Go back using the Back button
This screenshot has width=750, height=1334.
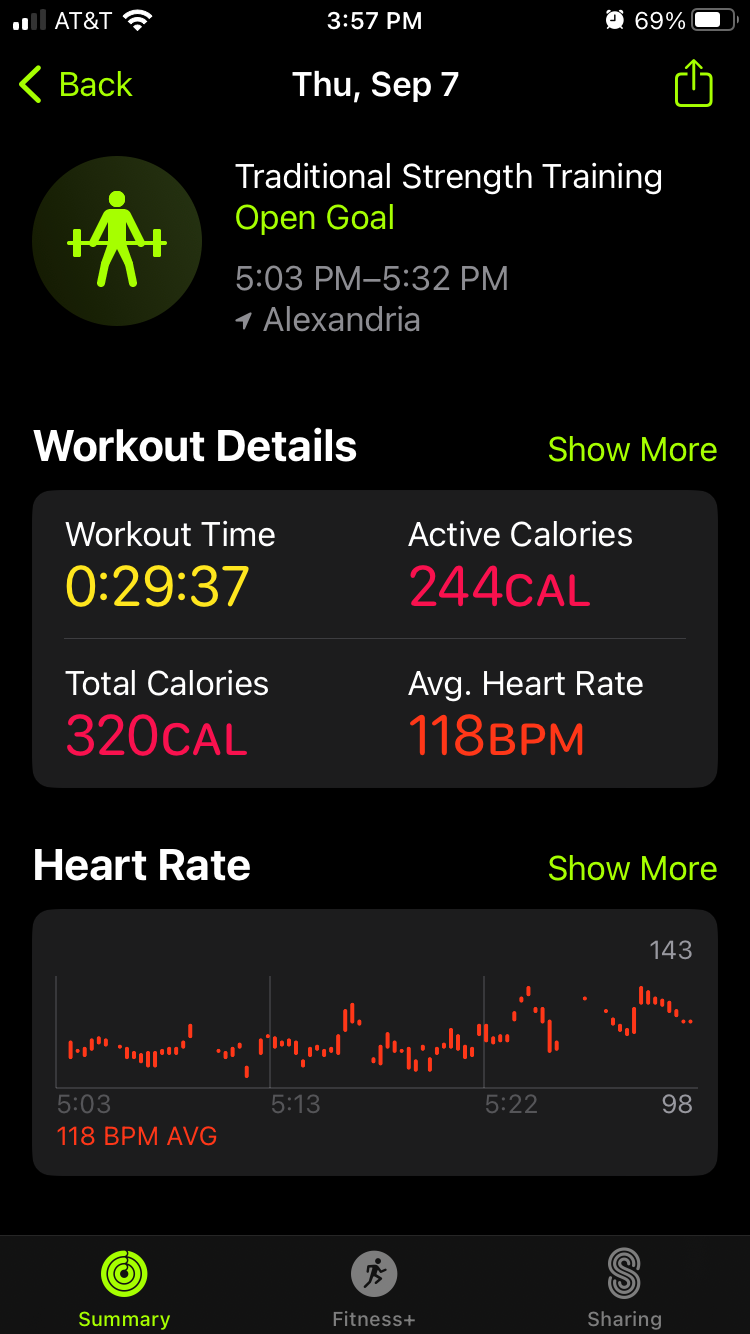pyautogui.click(x=76, y=85)
